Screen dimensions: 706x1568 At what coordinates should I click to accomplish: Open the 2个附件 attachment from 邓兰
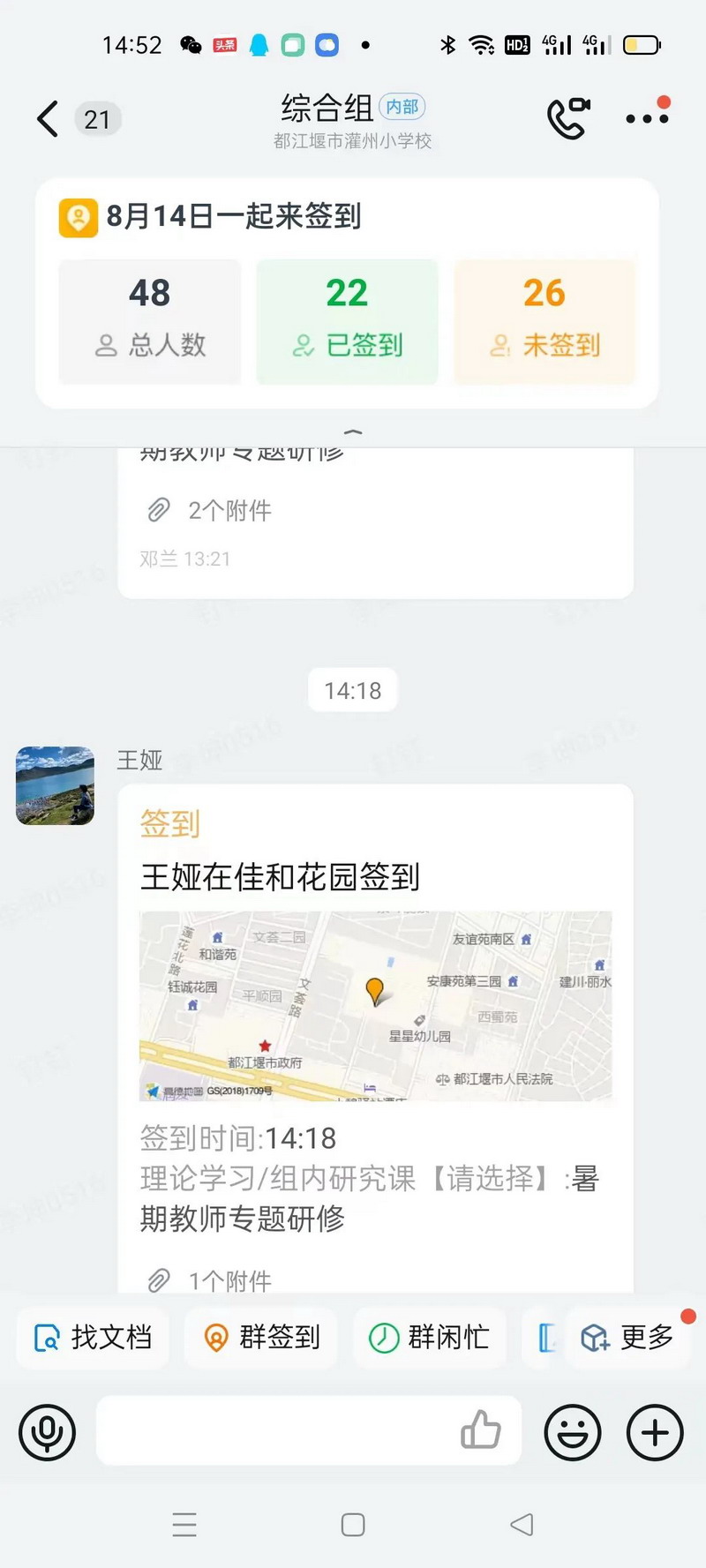pyautogui.click(x=229, y=510)
